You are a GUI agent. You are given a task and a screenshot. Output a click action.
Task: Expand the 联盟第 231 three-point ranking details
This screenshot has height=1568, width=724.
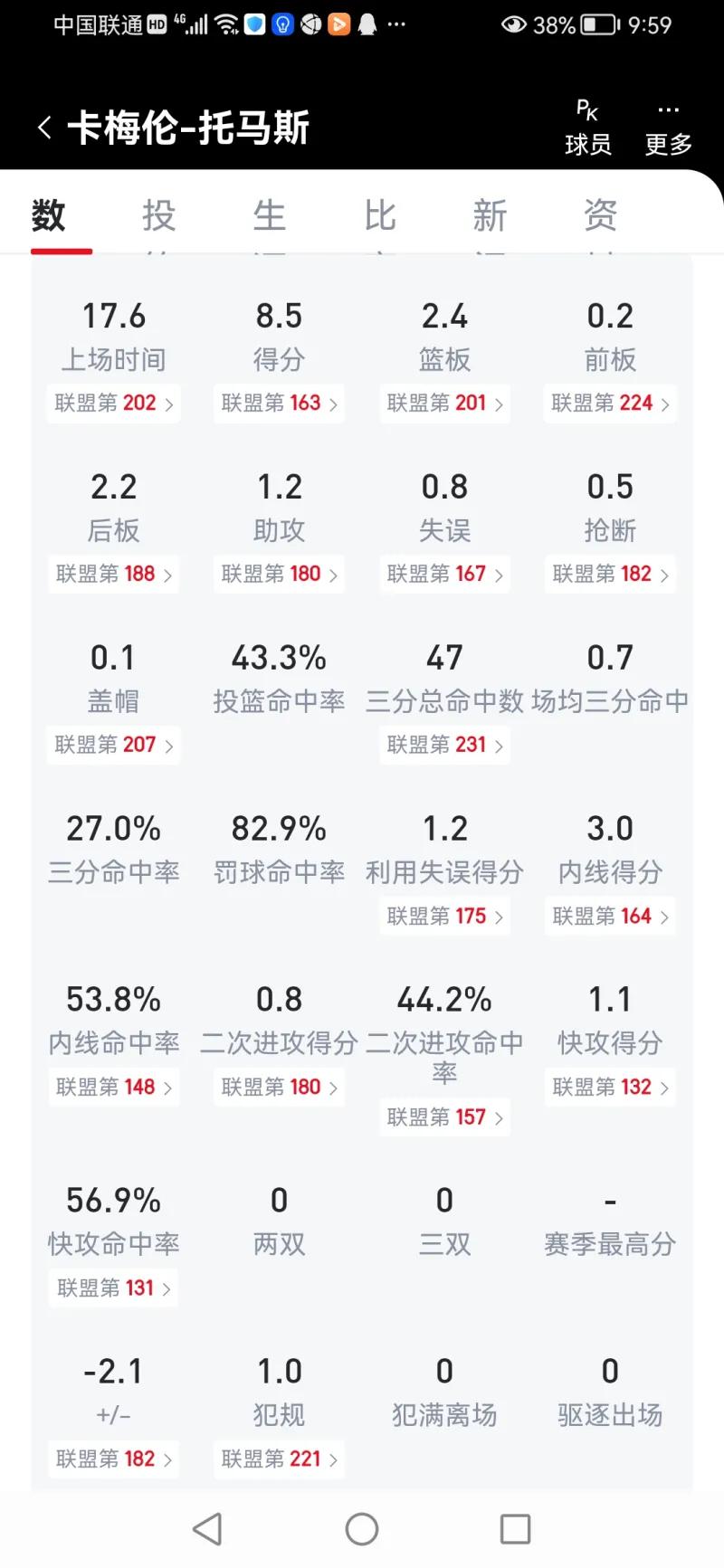click(x=444, y=745)
